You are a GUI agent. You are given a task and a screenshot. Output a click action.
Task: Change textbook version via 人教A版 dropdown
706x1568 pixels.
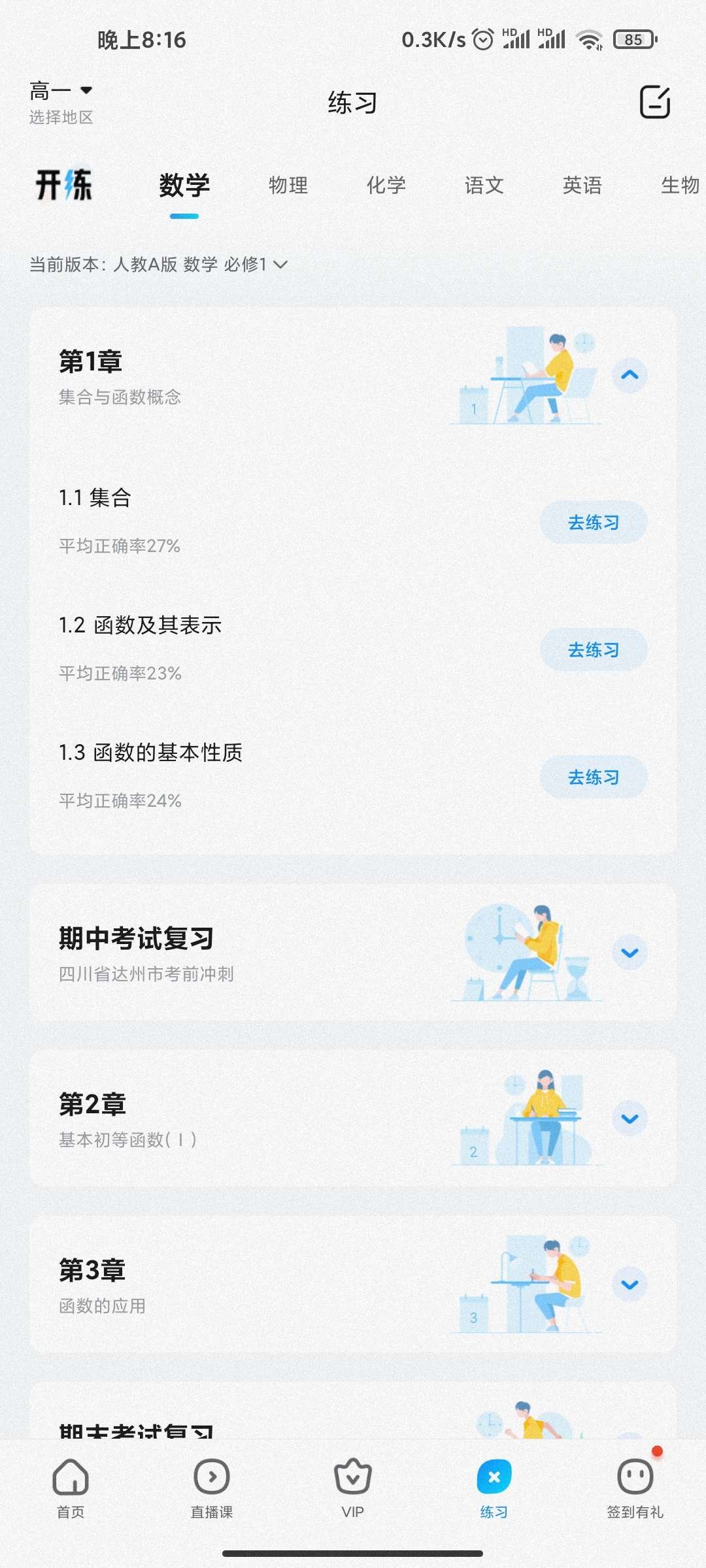(157, 265)
